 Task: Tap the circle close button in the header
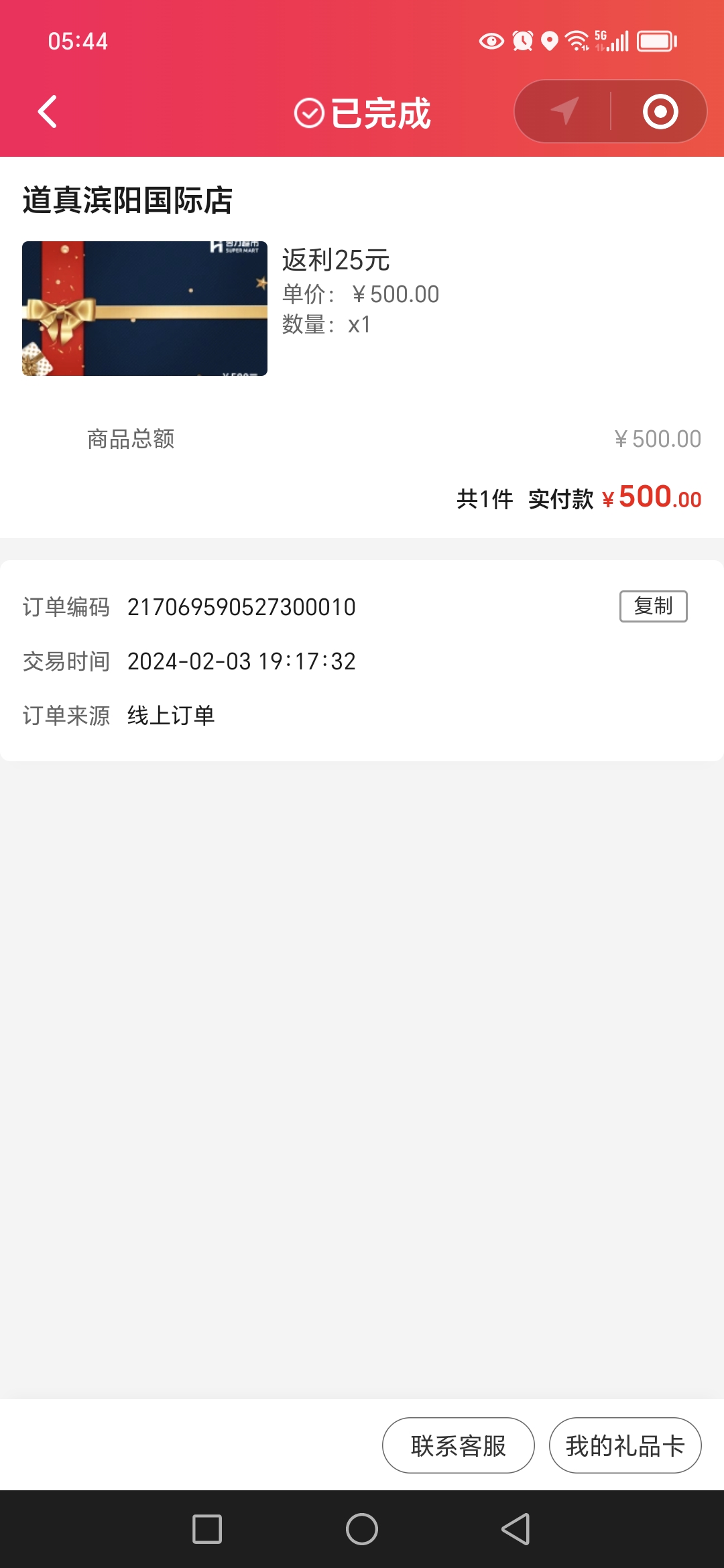click(660, 111)
